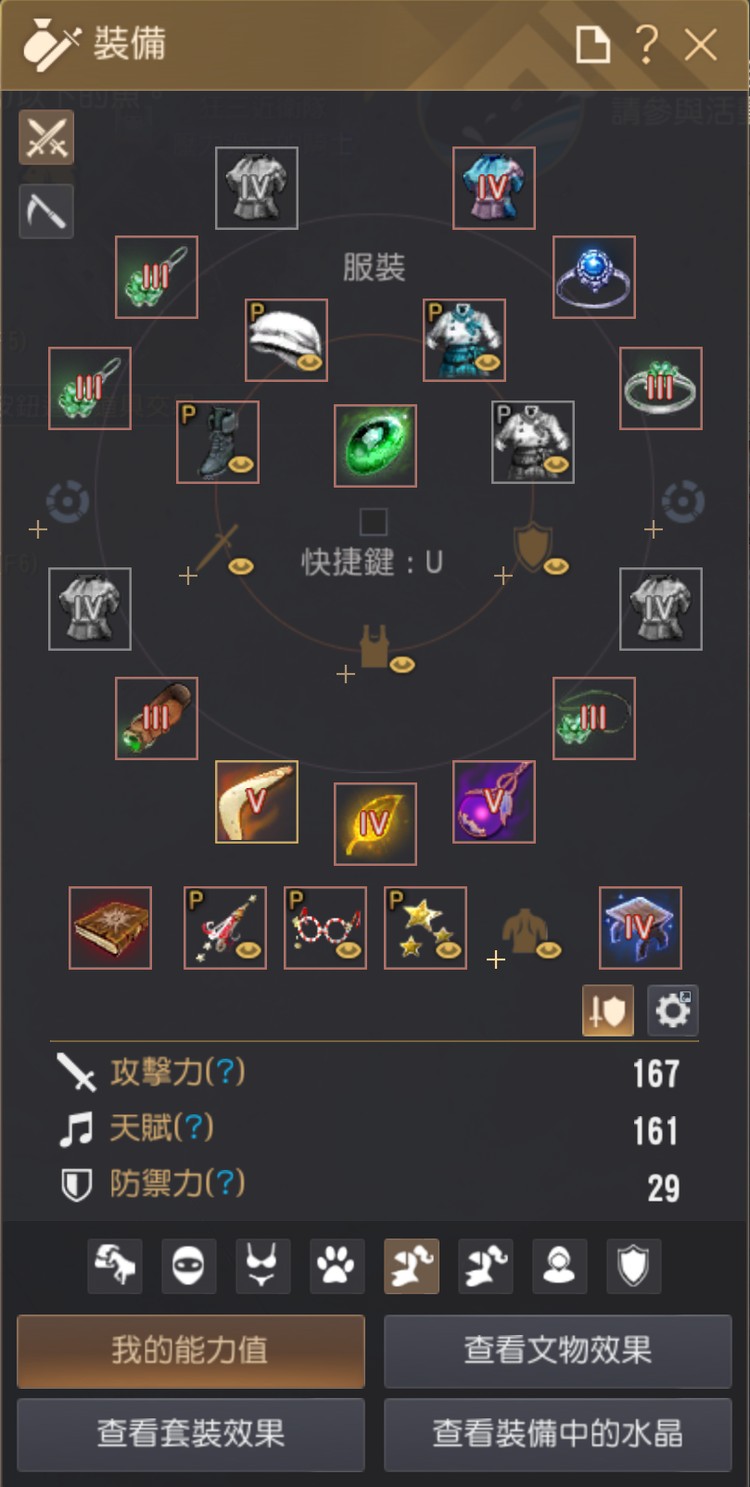Image resolution: width=750 pixels, height=1487 pixels.
Task: Select the green gem slot in center
Action: (375, 446)
